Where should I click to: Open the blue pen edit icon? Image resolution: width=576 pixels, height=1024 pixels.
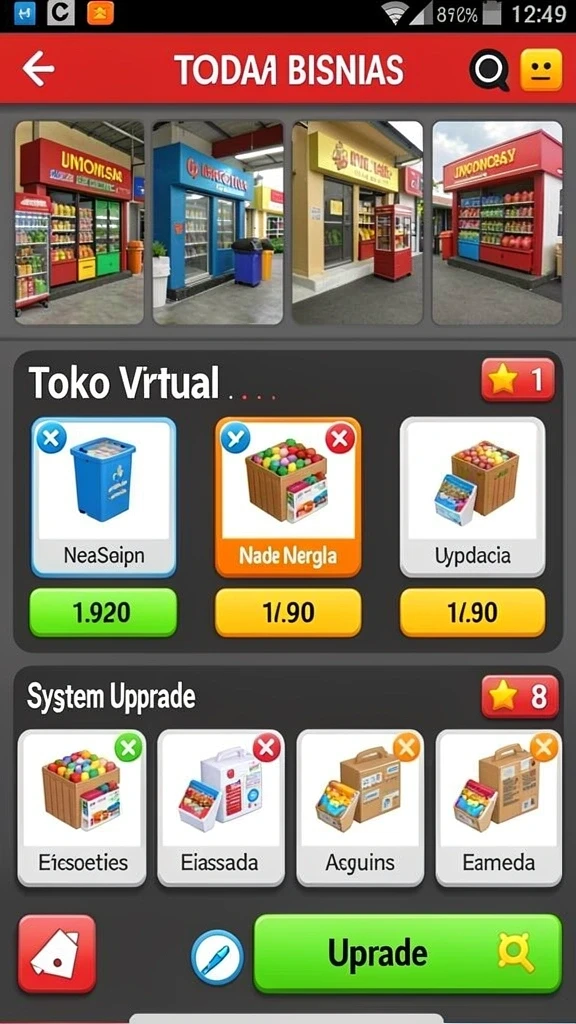[217, 957]
